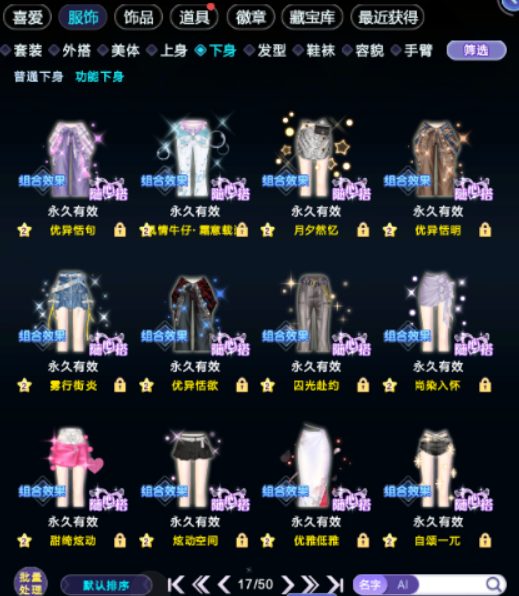Open the 道具 tab
The image size is (519, 596).
point(194,17)
